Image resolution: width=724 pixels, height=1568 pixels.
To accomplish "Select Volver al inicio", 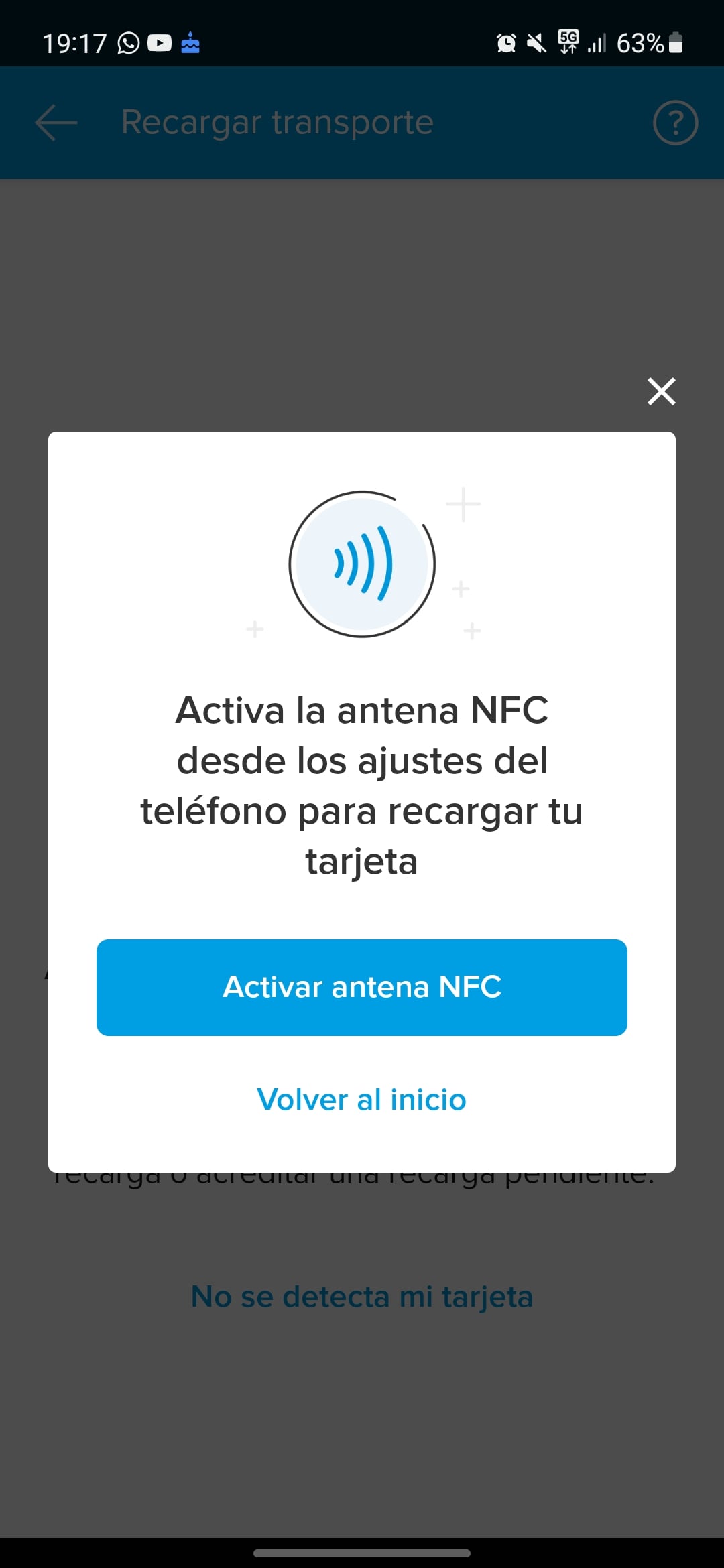I will click(362, 1099).
